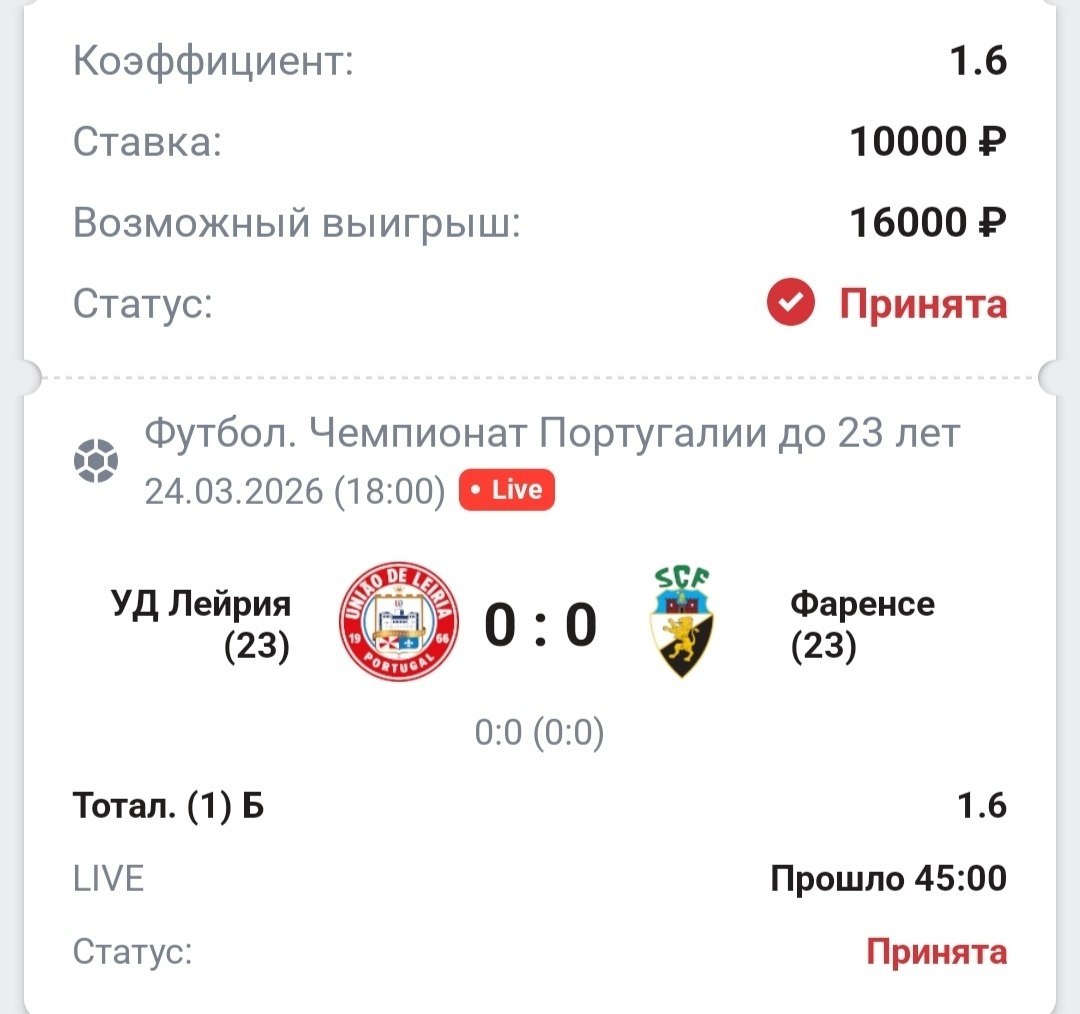
Task: Open the УД Лейрия vs Фаренсе live match
Action: (x=540, y=625)
